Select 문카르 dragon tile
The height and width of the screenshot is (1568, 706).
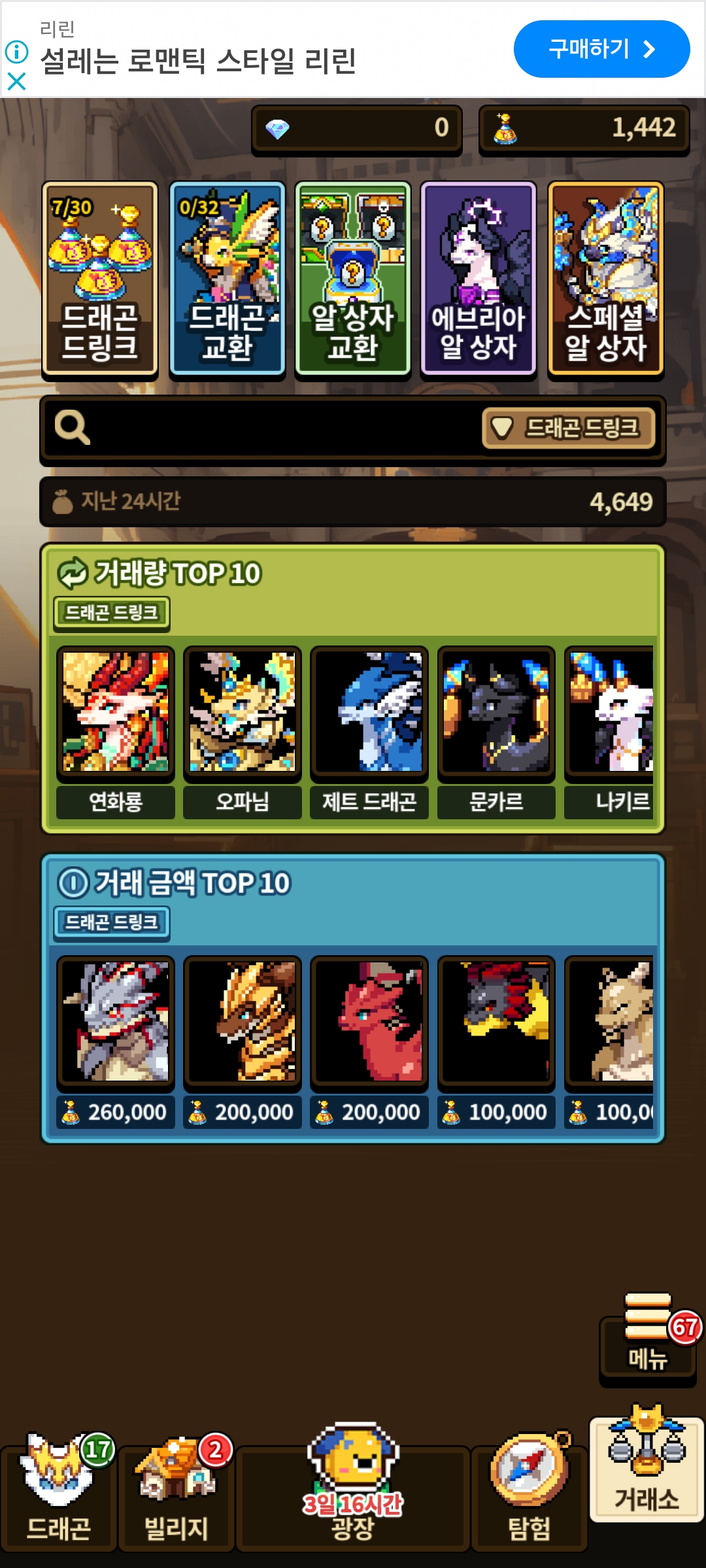[496, 732]
